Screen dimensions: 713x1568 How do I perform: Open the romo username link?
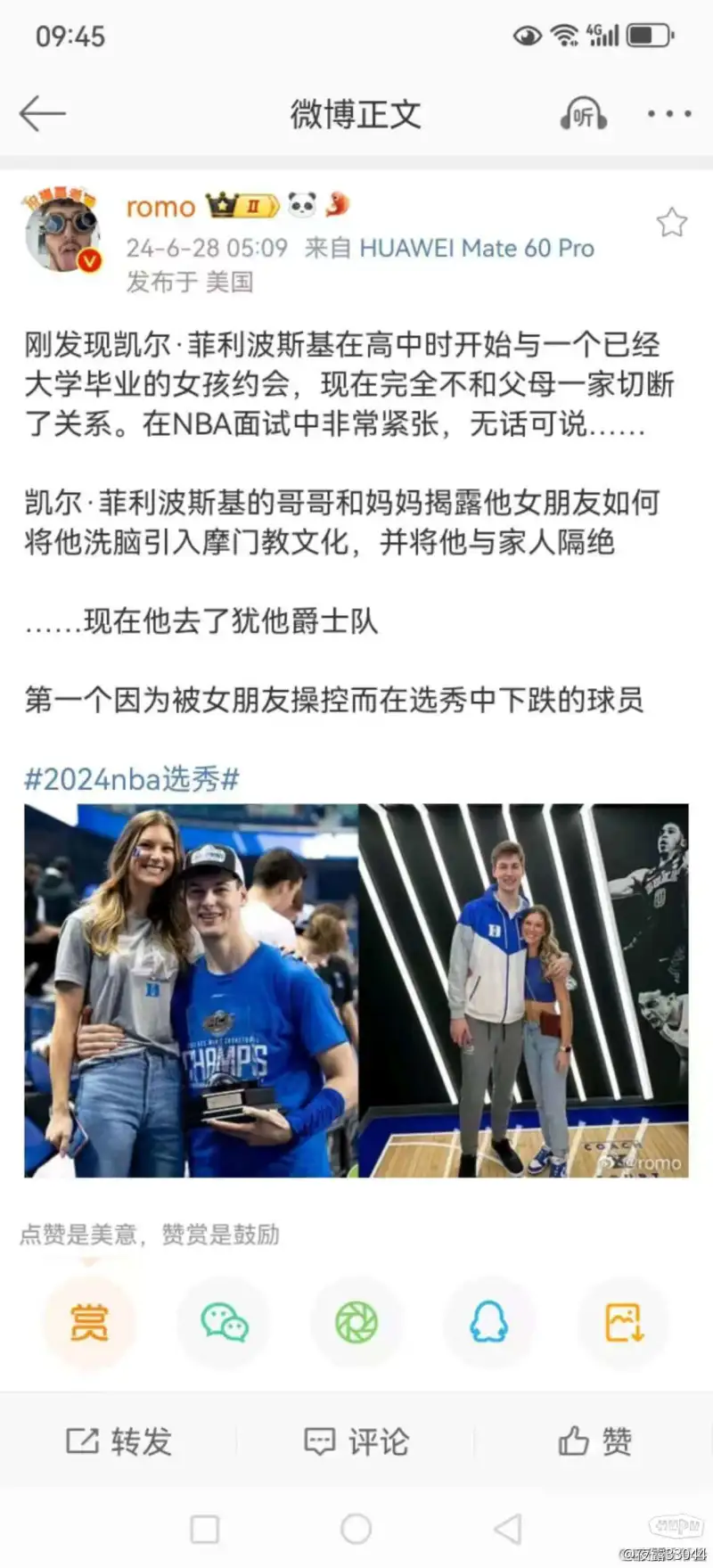tap(160, 207)
